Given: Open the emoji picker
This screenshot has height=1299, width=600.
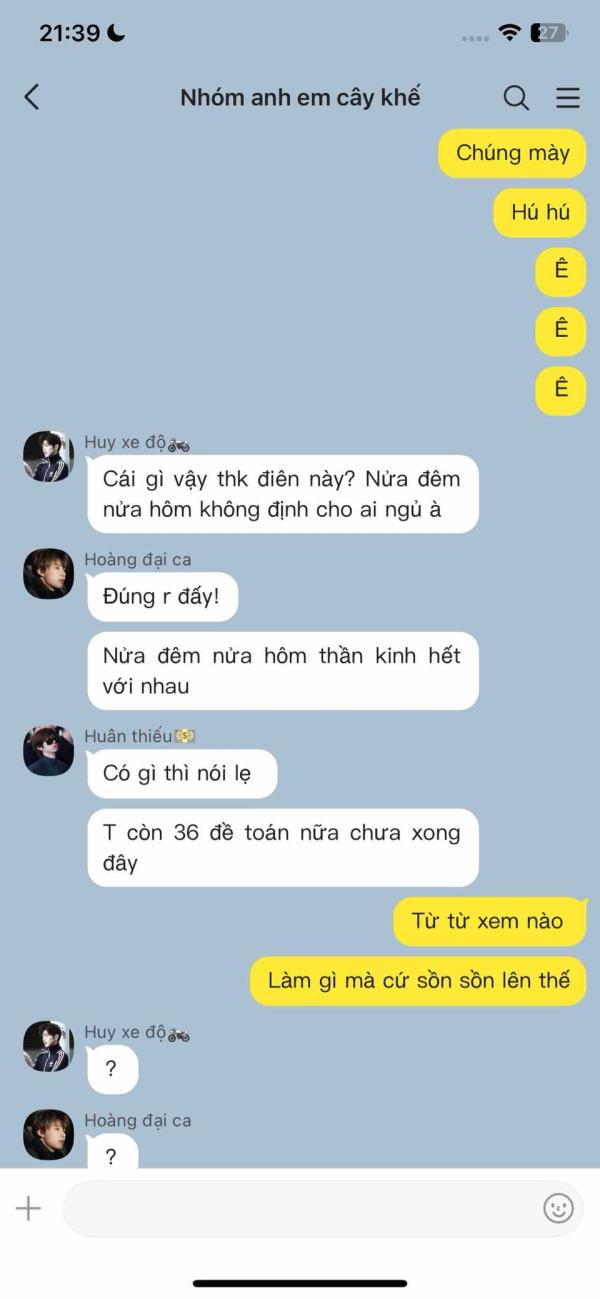Looking at the screenshot, I should point(558,1208).
